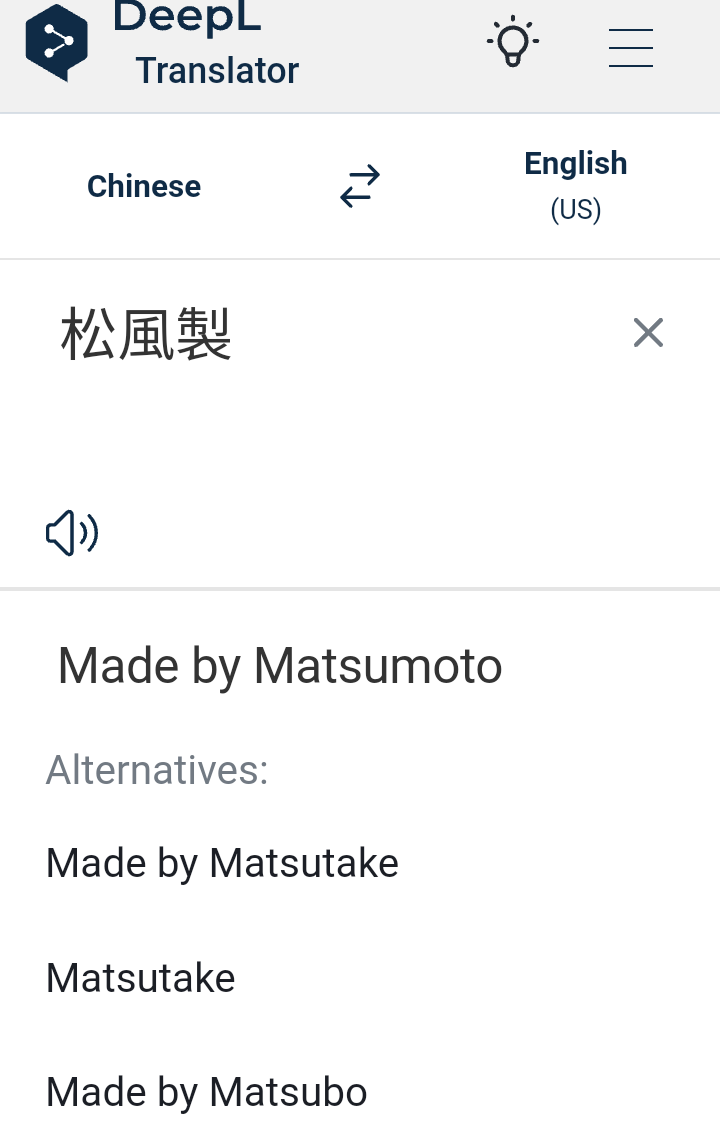
Task: Edit the source text 松風製
Action: pyautogui.click(x=147, y=335)
